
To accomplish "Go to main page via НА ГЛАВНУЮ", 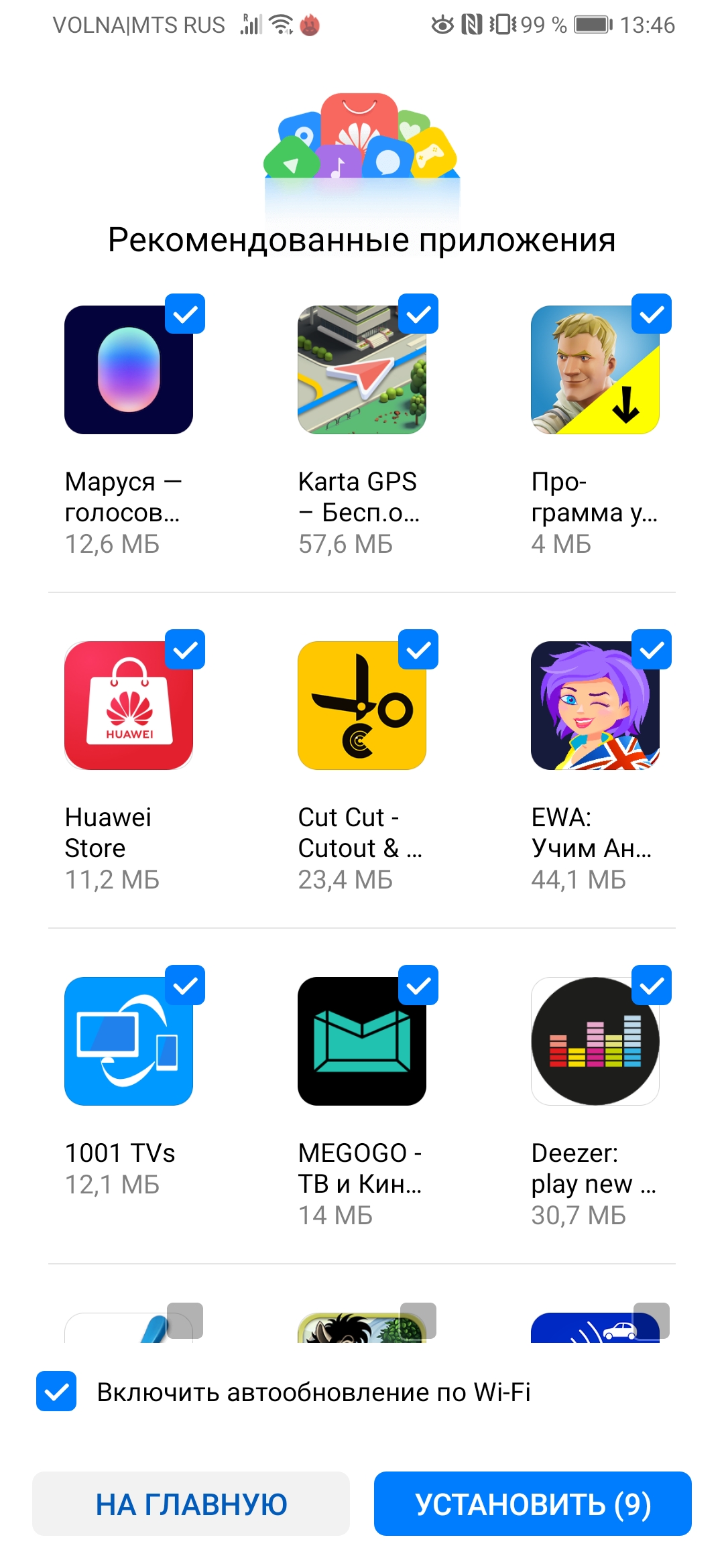I will click(x=191, y=1504).
